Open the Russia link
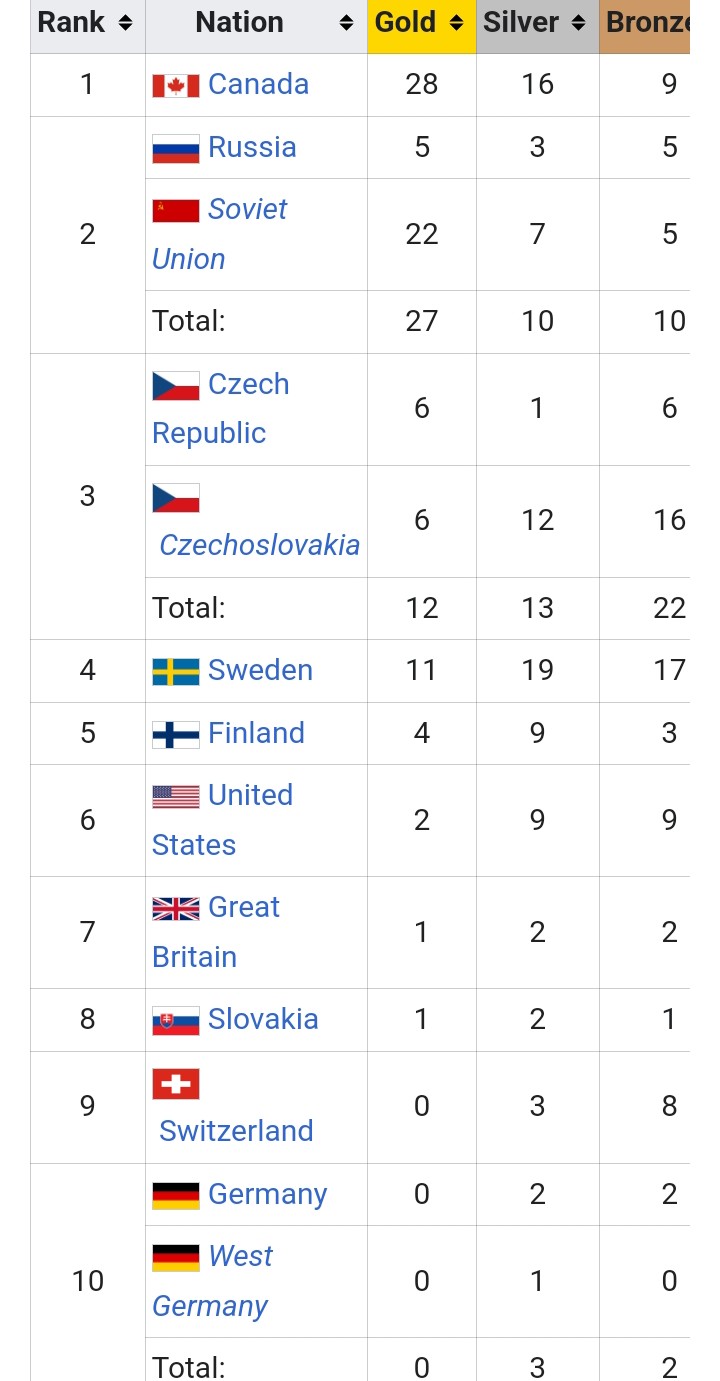 tap(252, 147)
